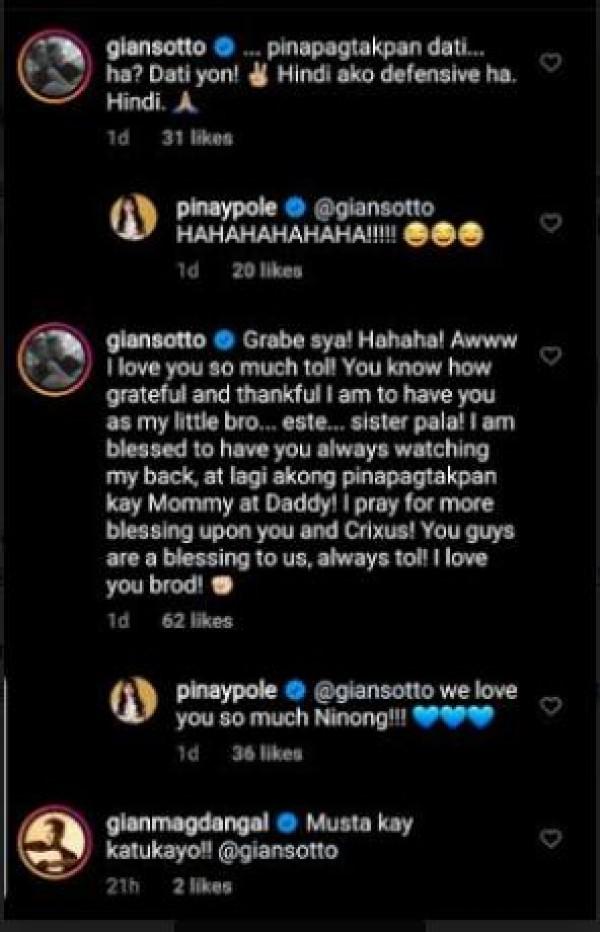This screenshot has height=932, width=600.
Task: Like giansotto's "Grabe sya! Hahaha!" comment
Action: click(549, 356)
